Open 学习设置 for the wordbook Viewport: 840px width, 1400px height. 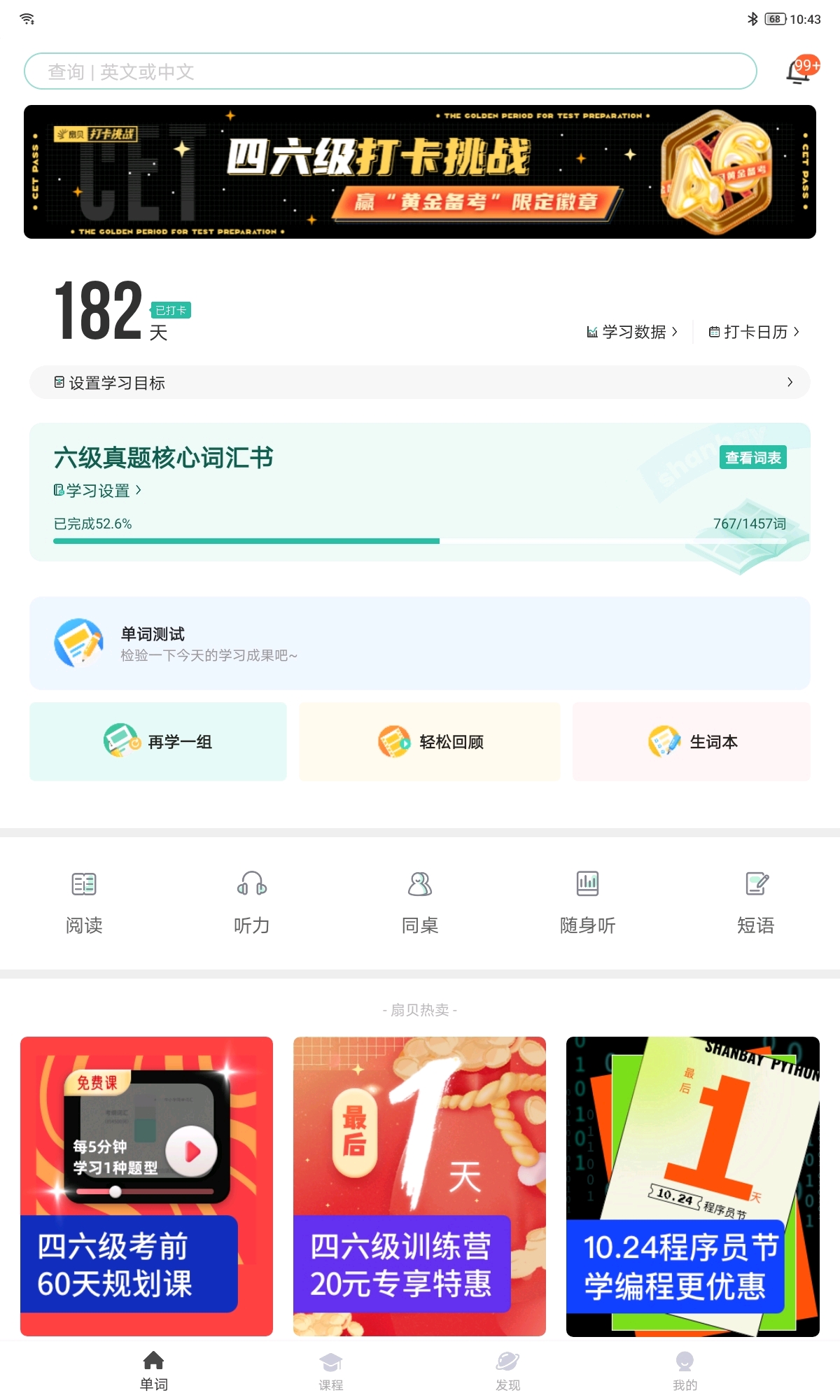point(98,491)
